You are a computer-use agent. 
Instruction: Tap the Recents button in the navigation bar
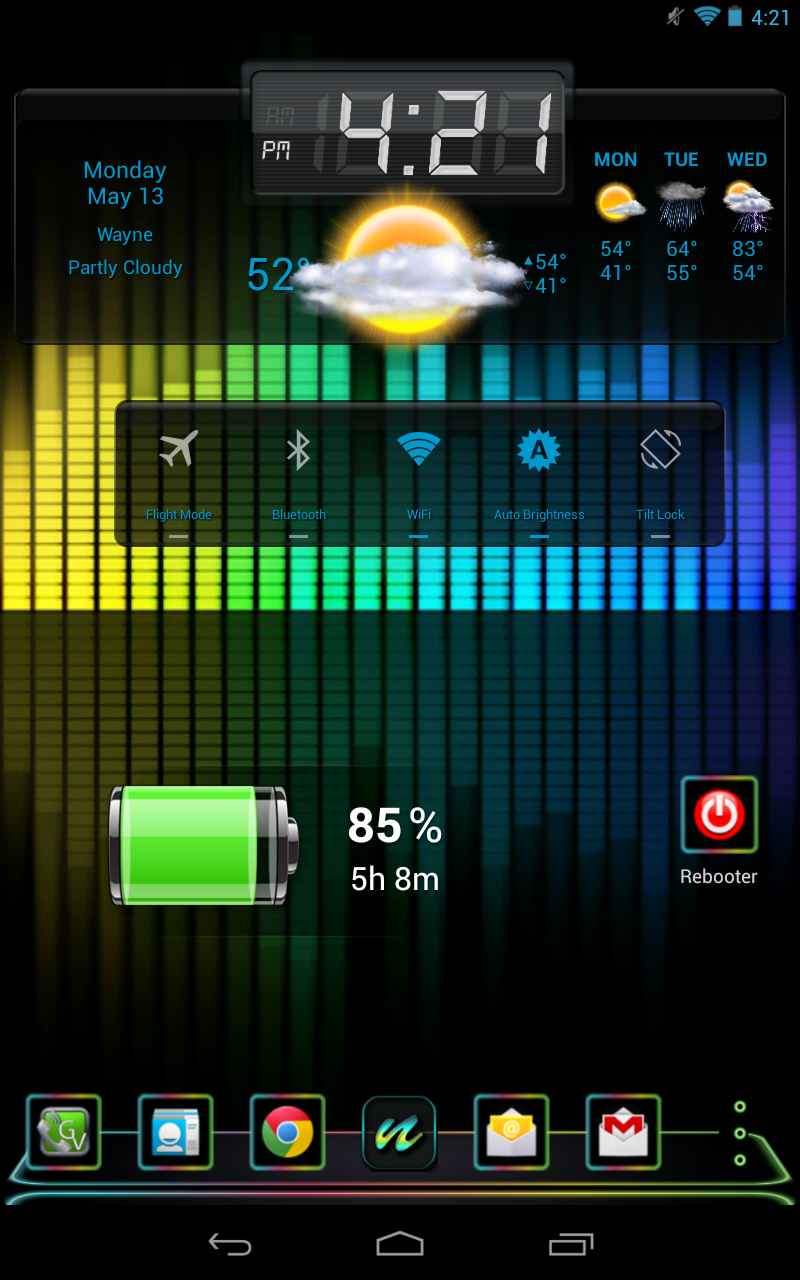point(571,1244)
